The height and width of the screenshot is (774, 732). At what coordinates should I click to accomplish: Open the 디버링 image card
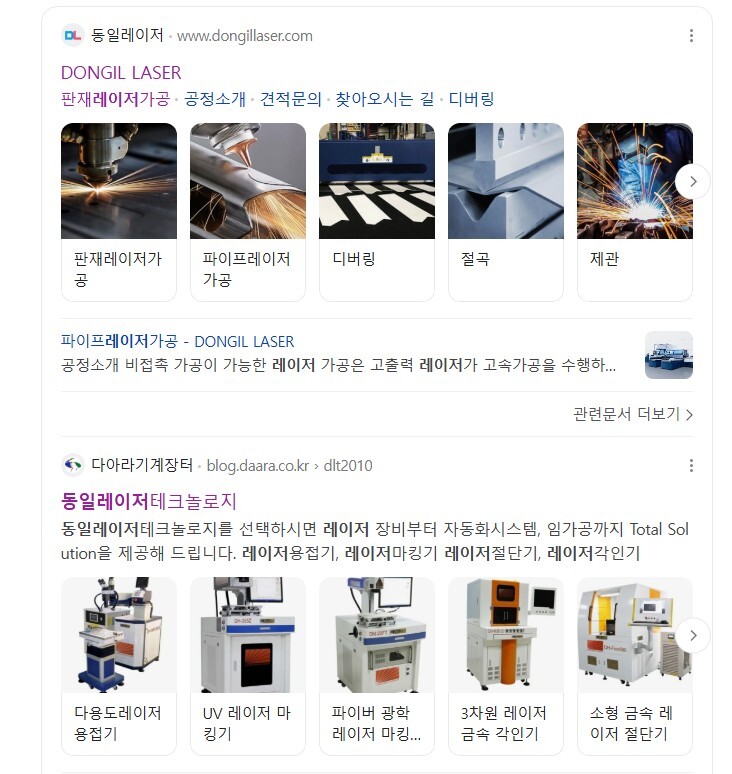pos(377,211)
